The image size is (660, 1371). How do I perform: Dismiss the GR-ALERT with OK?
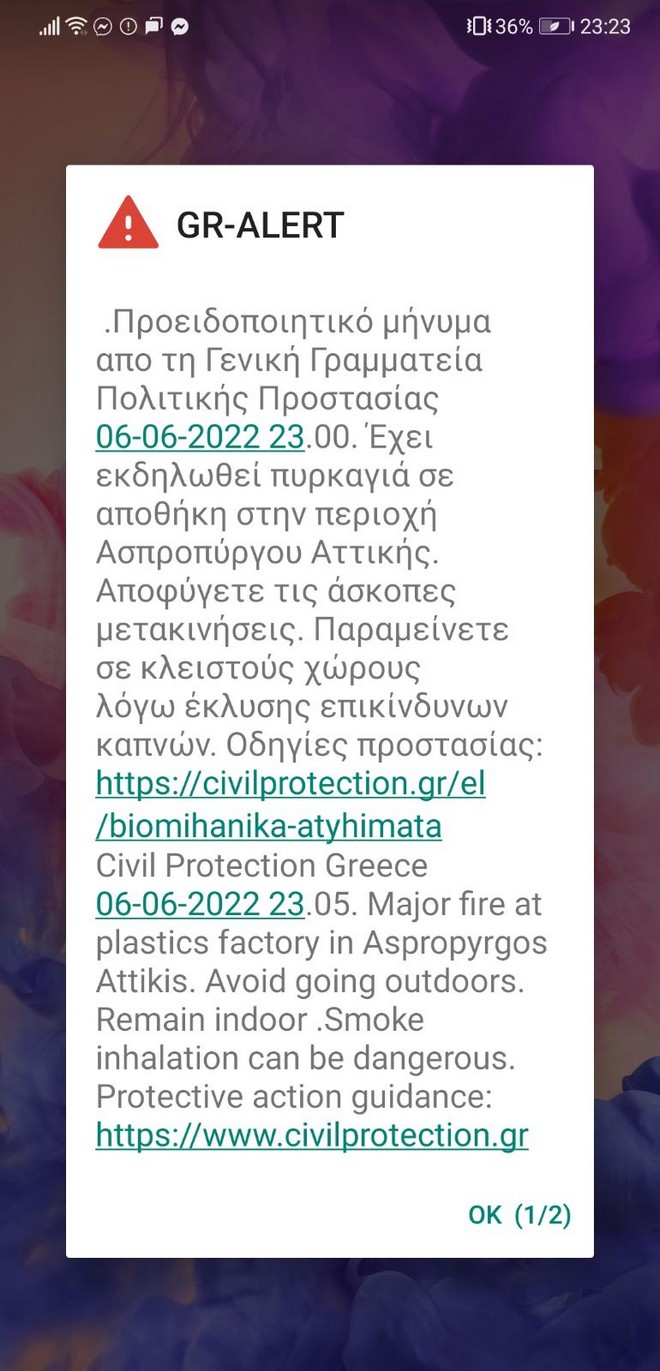[519, 1214]
